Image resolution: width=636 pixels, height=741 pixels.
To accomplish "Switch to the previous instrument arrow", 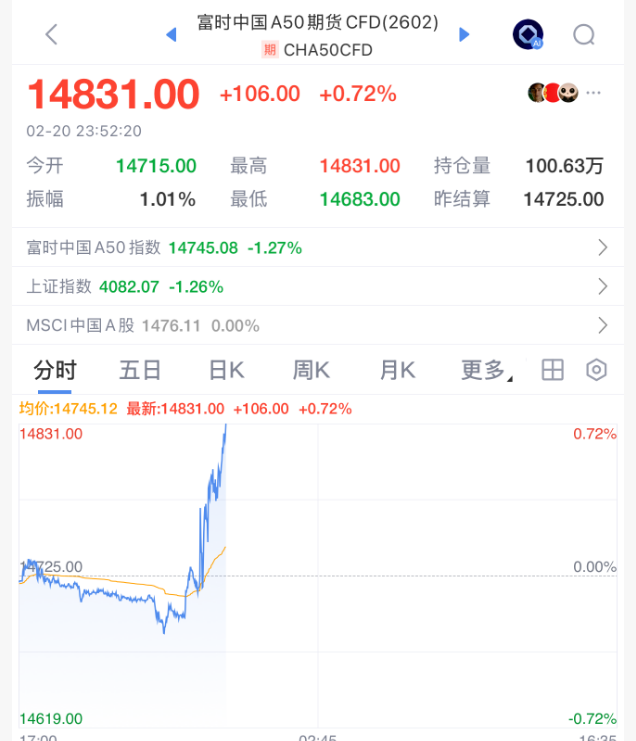I will pos(171,35).
